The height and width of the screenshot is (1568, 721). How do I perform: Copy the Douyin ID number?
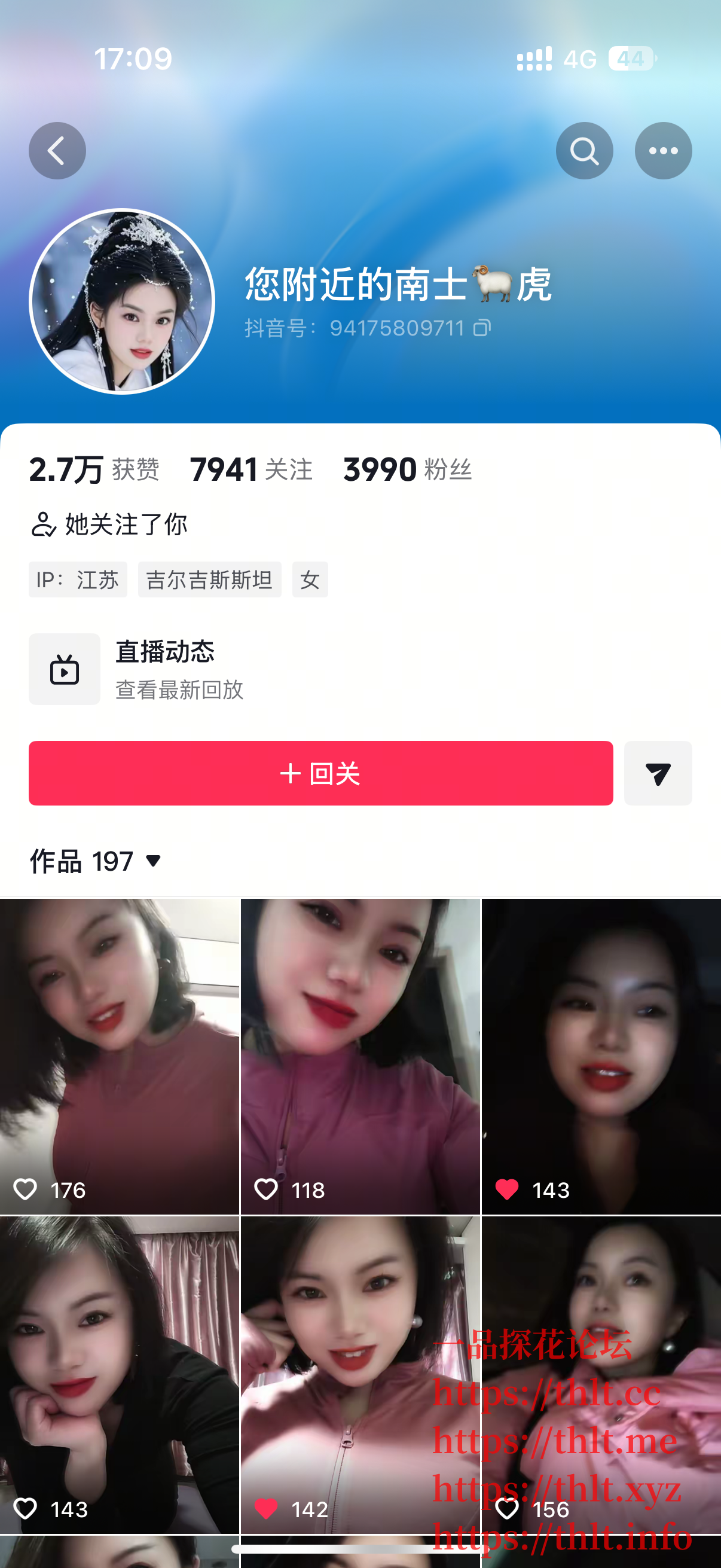click(482, 328)
